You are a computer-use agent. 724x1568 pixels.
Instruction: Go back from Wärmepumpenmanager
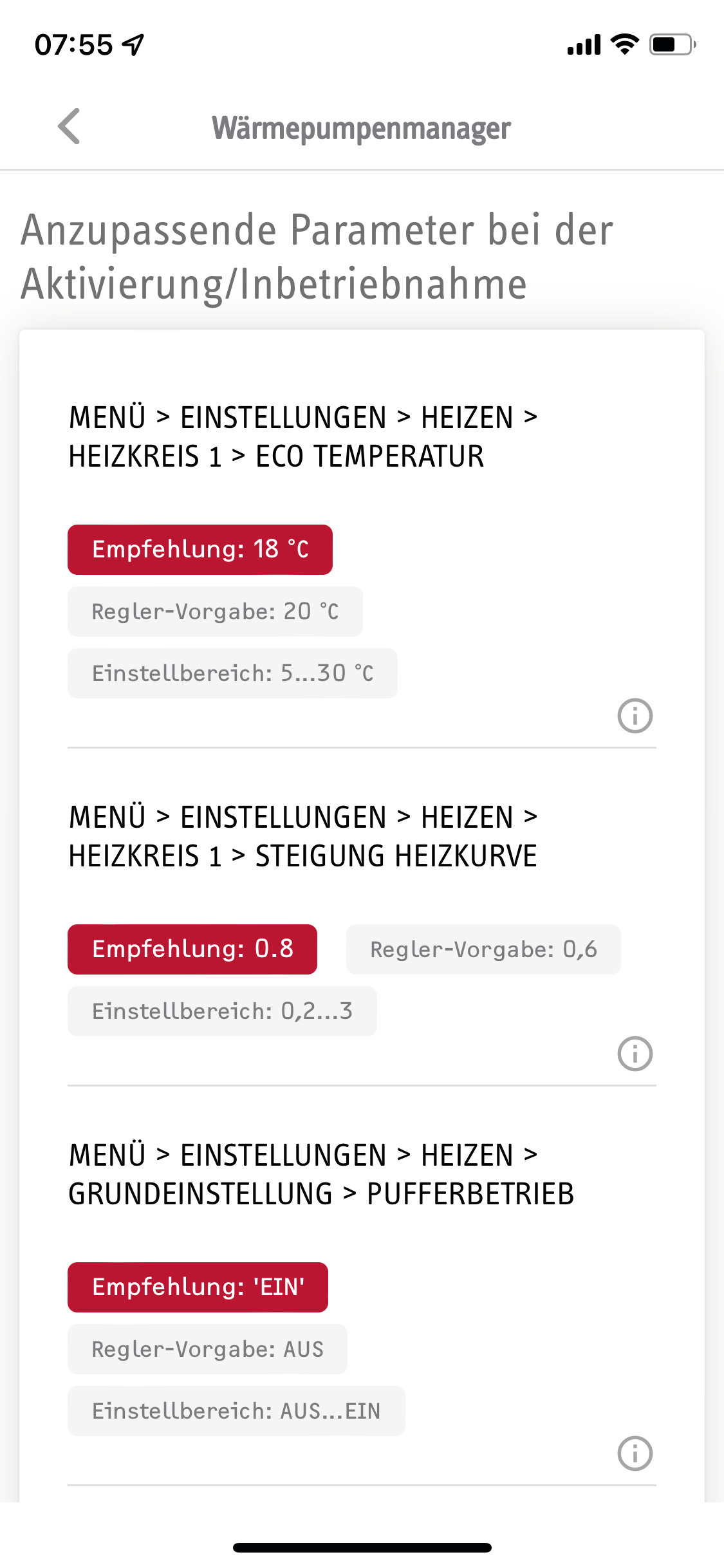69,126
